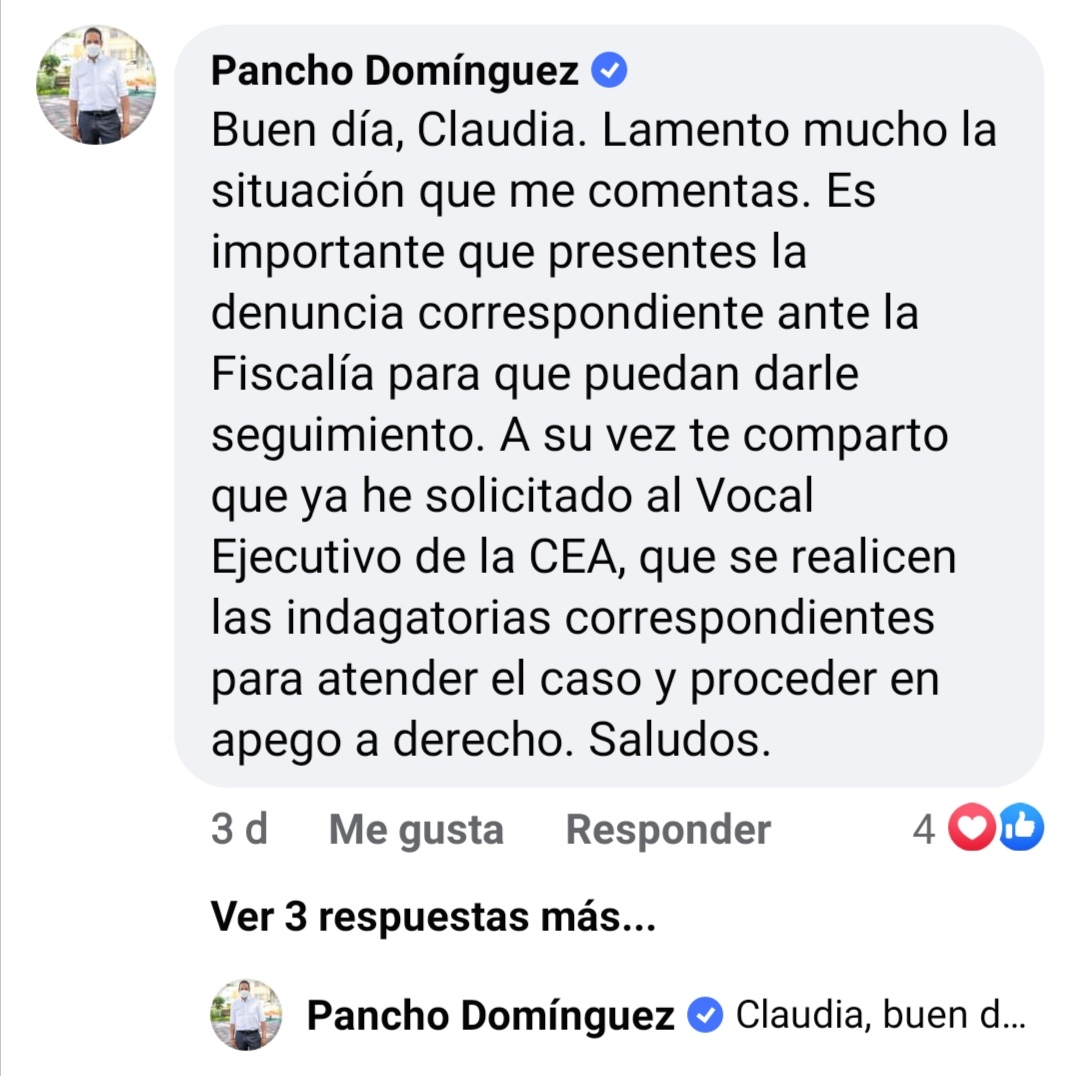This screenshot has width=1080, height=1076.
Task: Reply to the comment via Responder
Action: (668, 830)
